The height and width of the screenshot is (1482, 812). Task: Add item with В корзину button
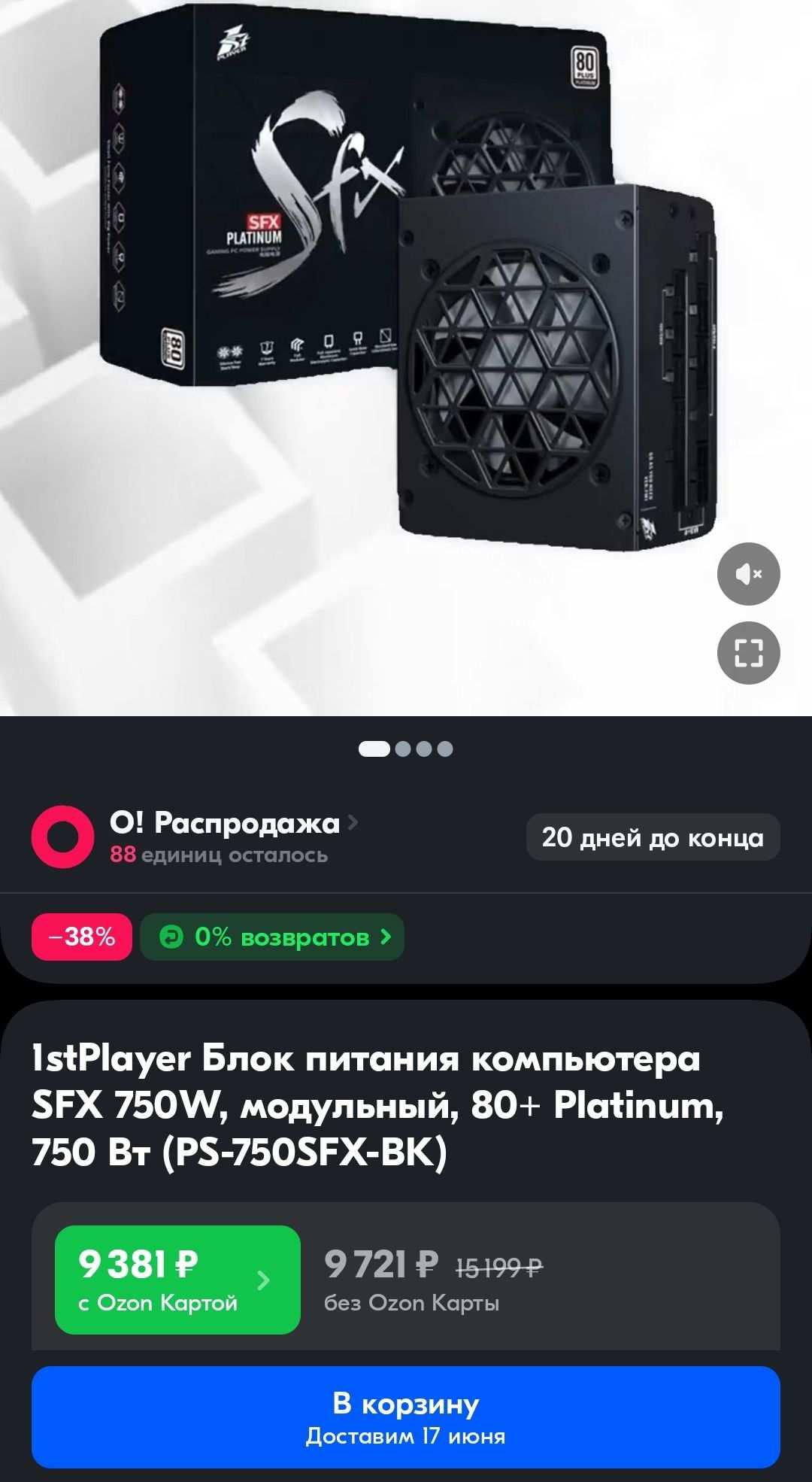[406, 1417]
